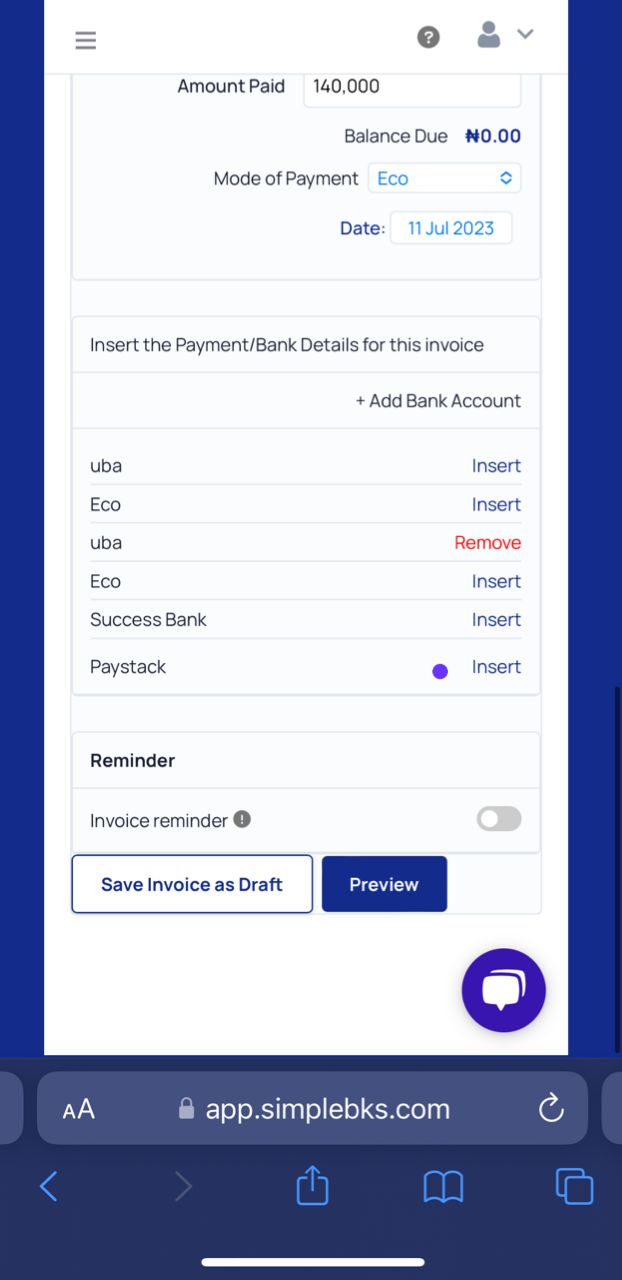Open the hamburger drawer menu
Image resolution: width=622 pixels, height=1280 pixels.
tap(85, 40)
